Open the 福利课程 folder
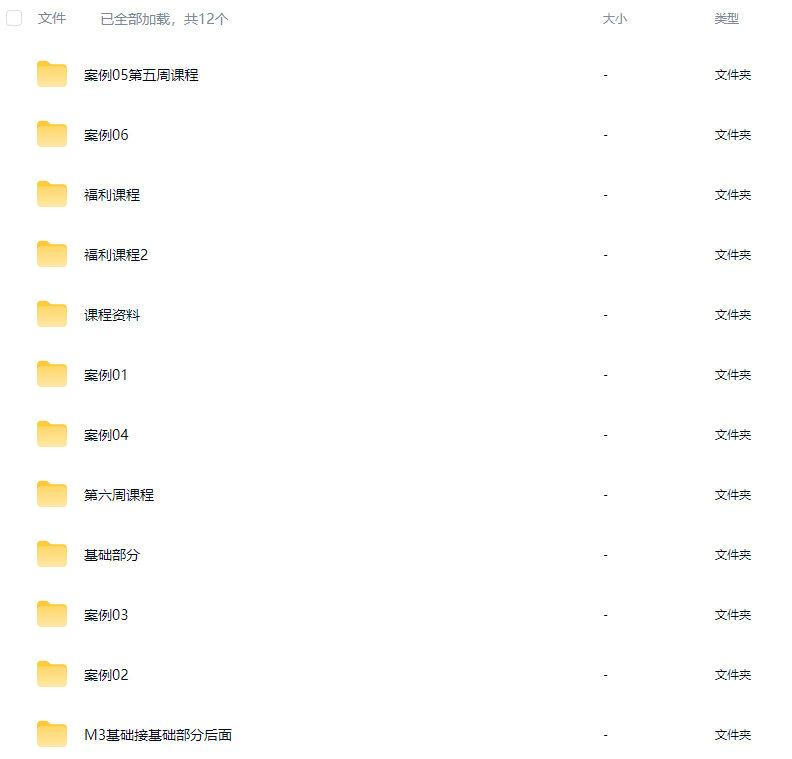The height and width of the screenshot is (759, 792). pos(111,195)
